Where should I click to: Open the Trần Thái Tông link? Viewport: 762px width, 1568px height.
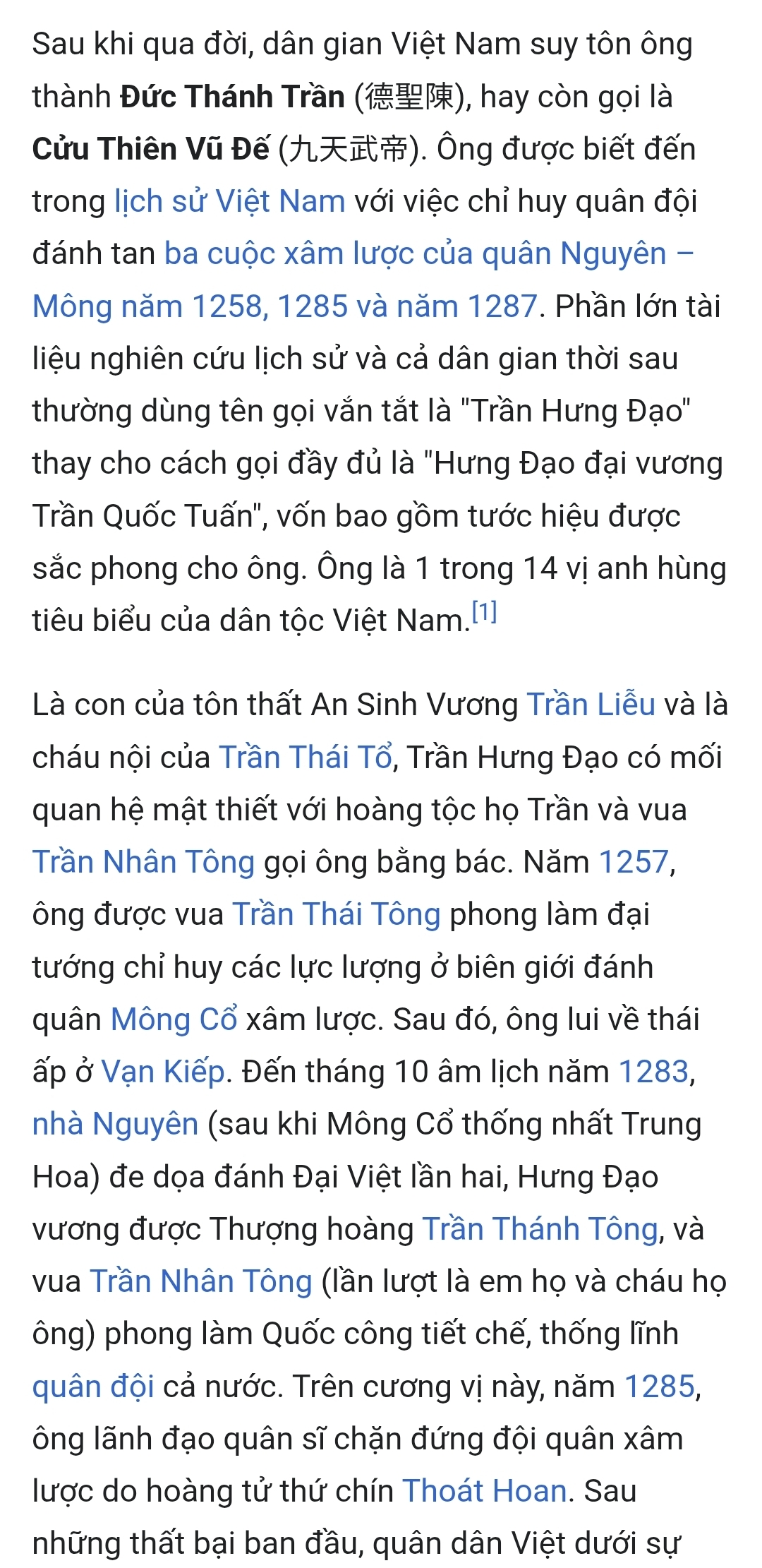337,914
